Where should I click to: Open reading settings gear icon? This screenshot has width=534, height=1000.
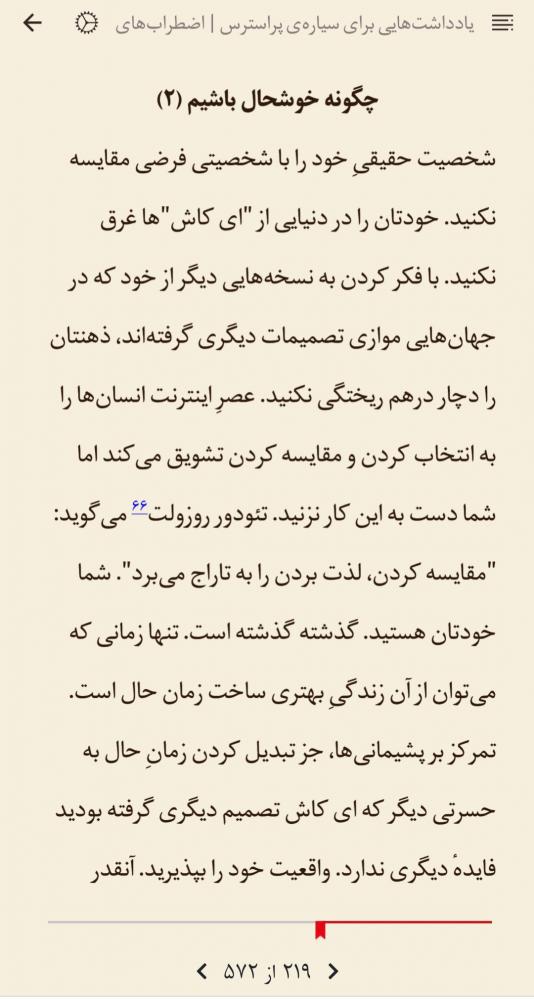coord(86,24)
